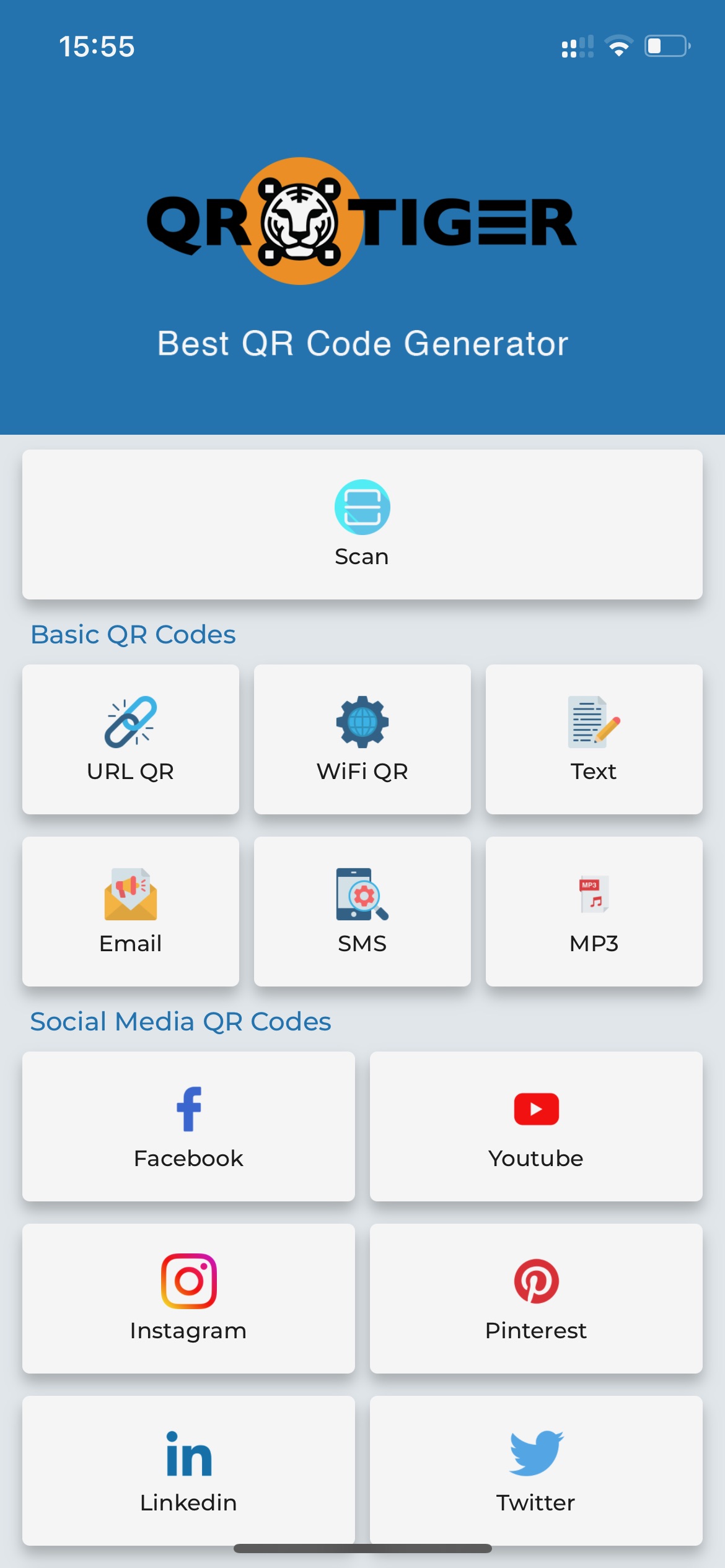
Task: Select the WiFi QR option
Action: coord(362,739)
